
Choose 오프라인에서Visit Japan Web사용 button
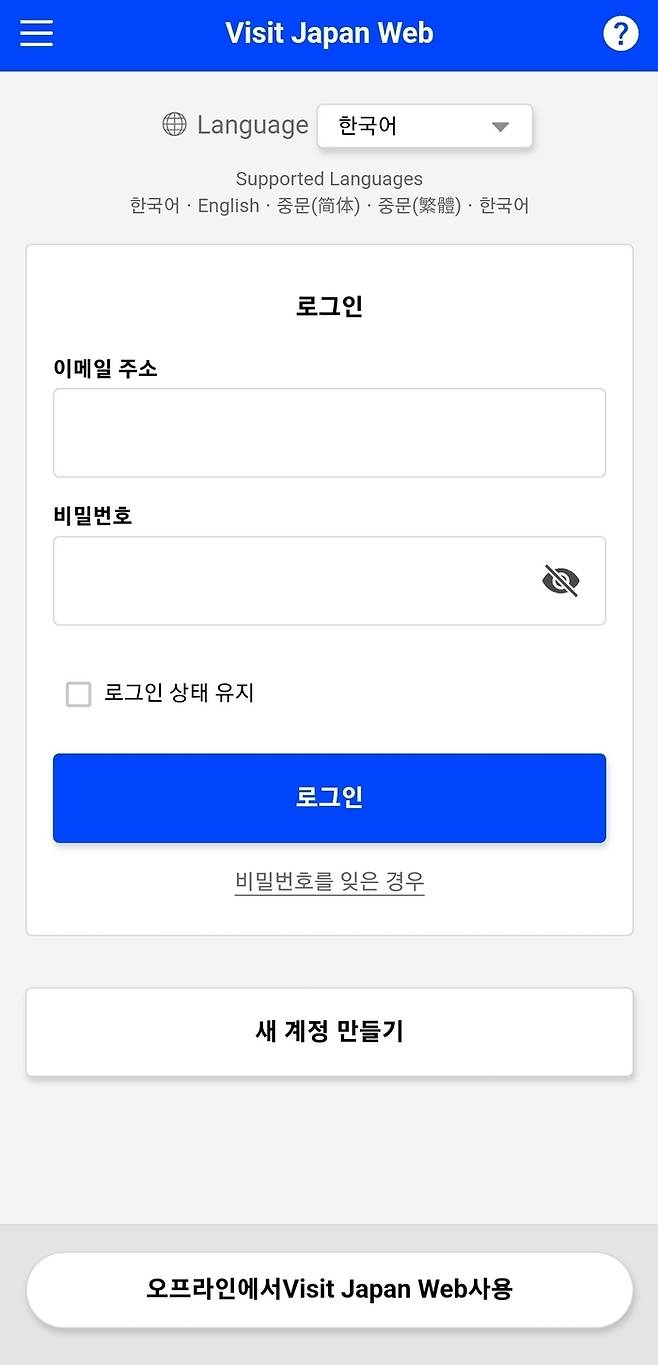click(329, 1289)
